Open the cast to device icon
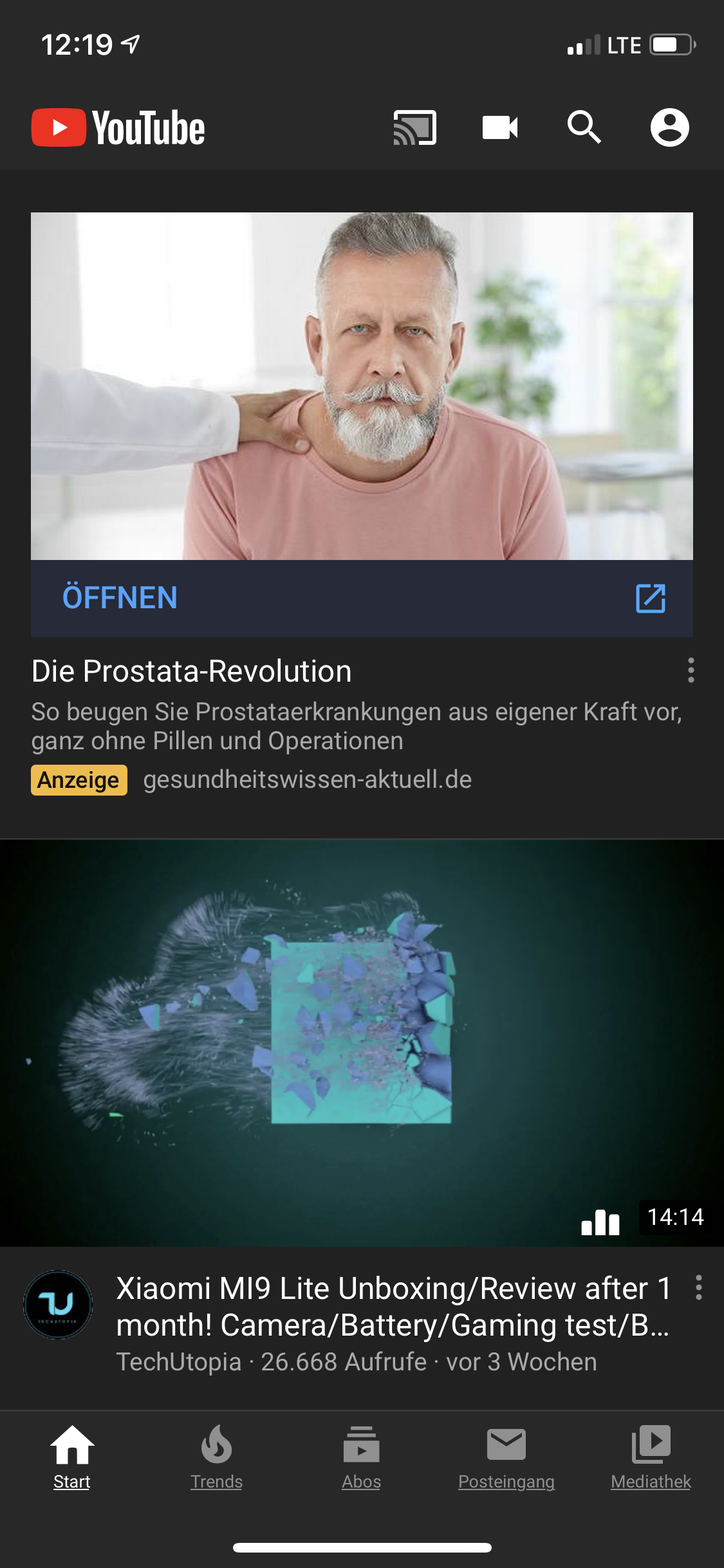The height and width of the screenshot is (1568, 724). click(x=415, y=127)
